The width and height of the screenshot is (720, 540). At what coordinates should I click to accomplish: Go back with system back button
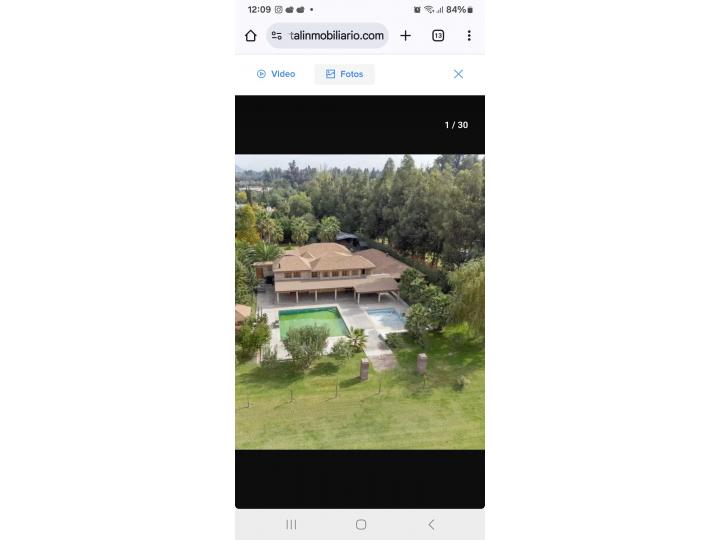pyautogui.click(x=431, y=524)
